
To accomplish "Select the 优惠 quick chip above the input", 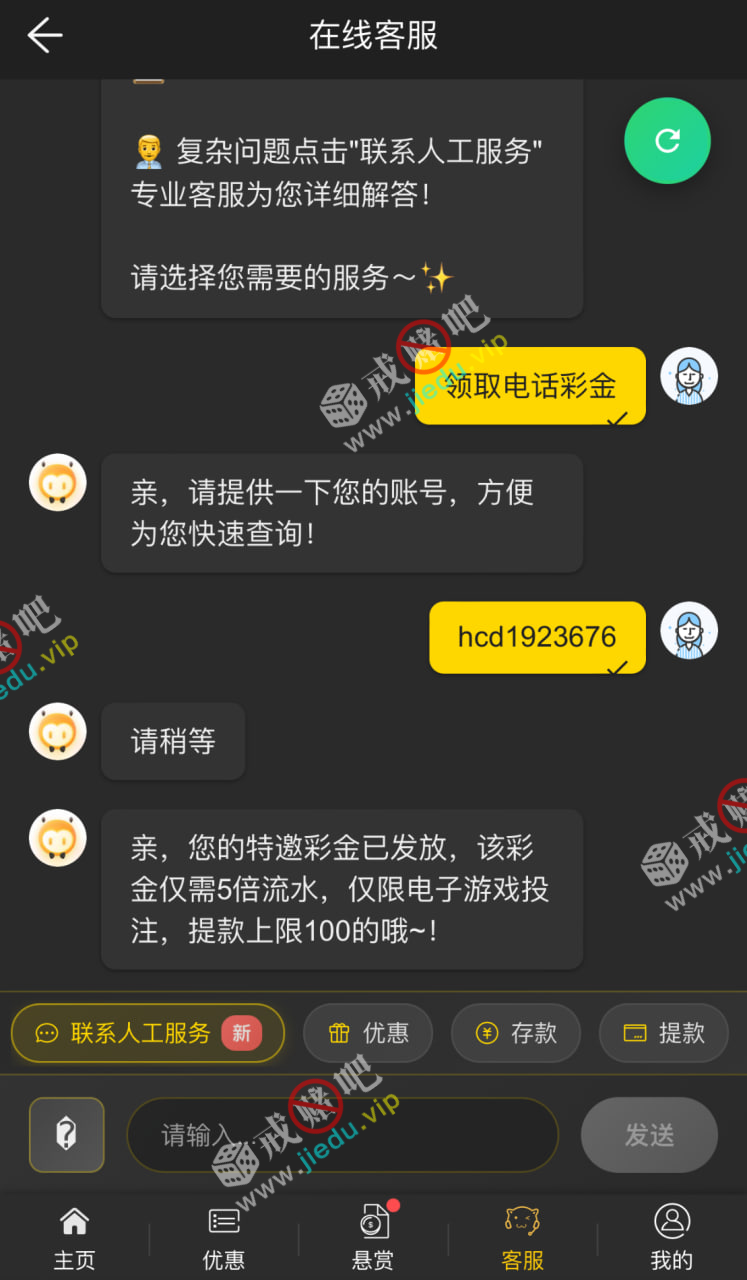I will click(368, 1033).
